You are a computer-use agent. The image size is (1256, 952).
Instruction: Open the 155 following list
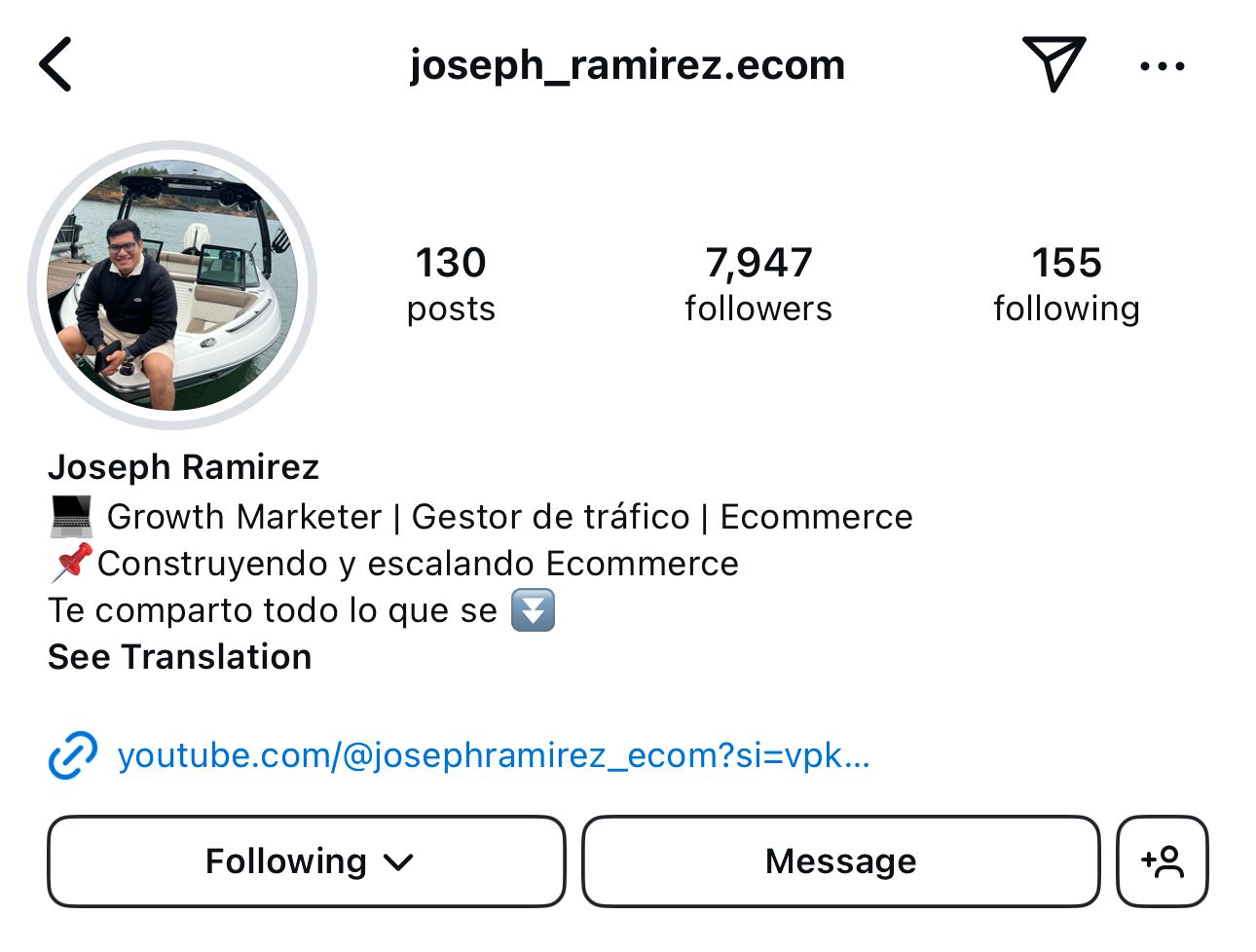point(1066,282)
